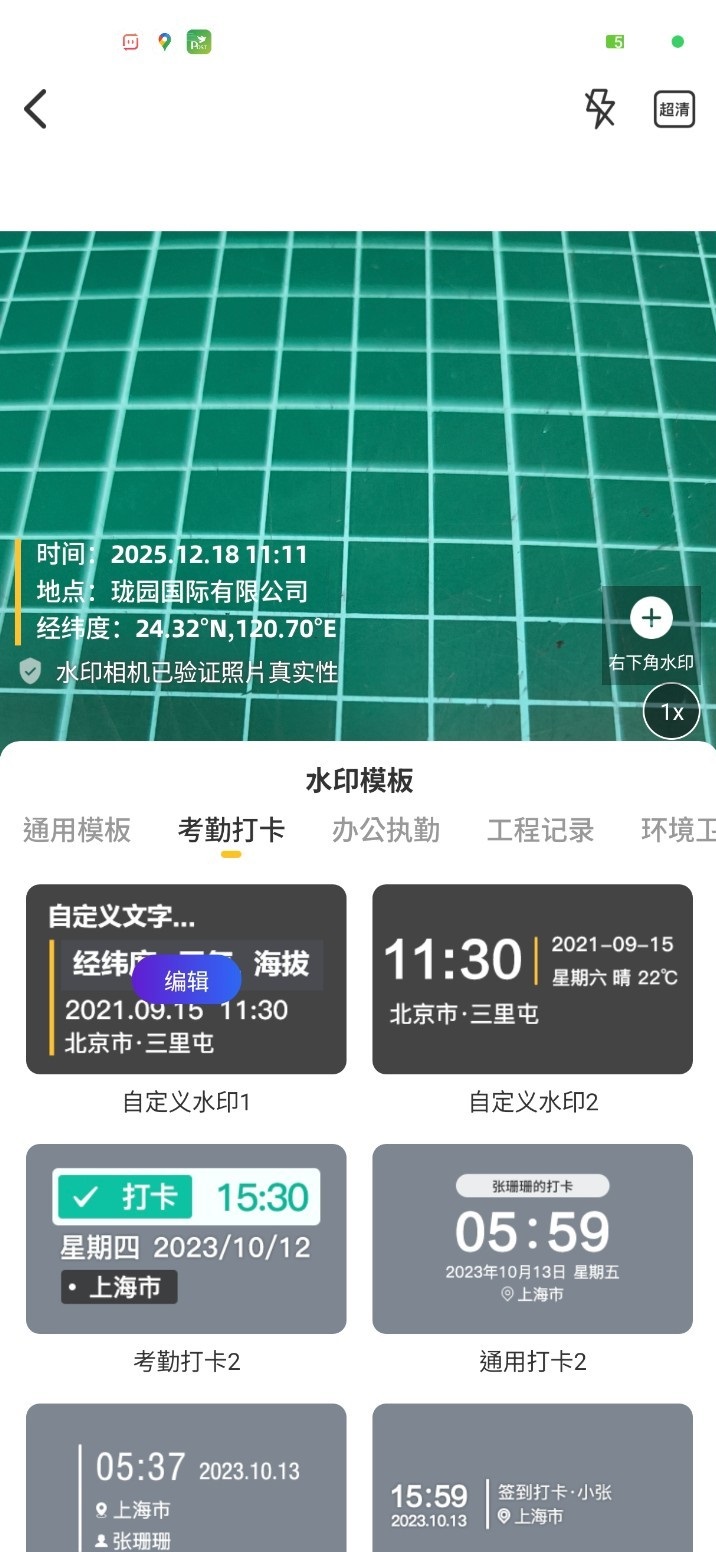This screenshot has height=1552, width=716.
Task: Tap 编辑 on 自定义水印1 template
Action: pos(186,981)
